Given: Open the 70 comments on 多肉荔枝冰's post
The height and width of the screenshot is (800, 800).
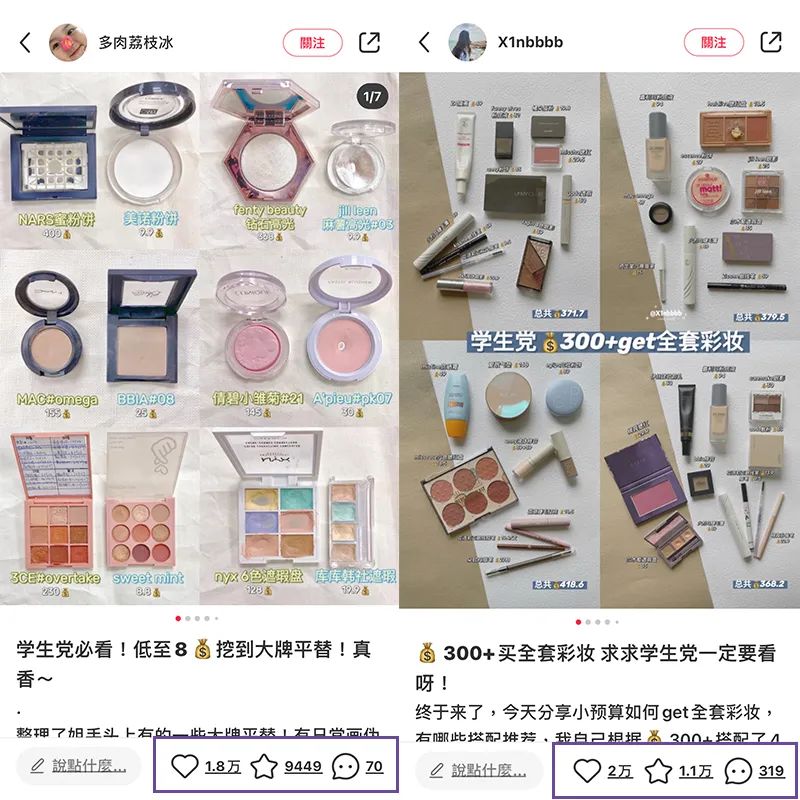Looking at the screenshot, I should coord(345,767).
